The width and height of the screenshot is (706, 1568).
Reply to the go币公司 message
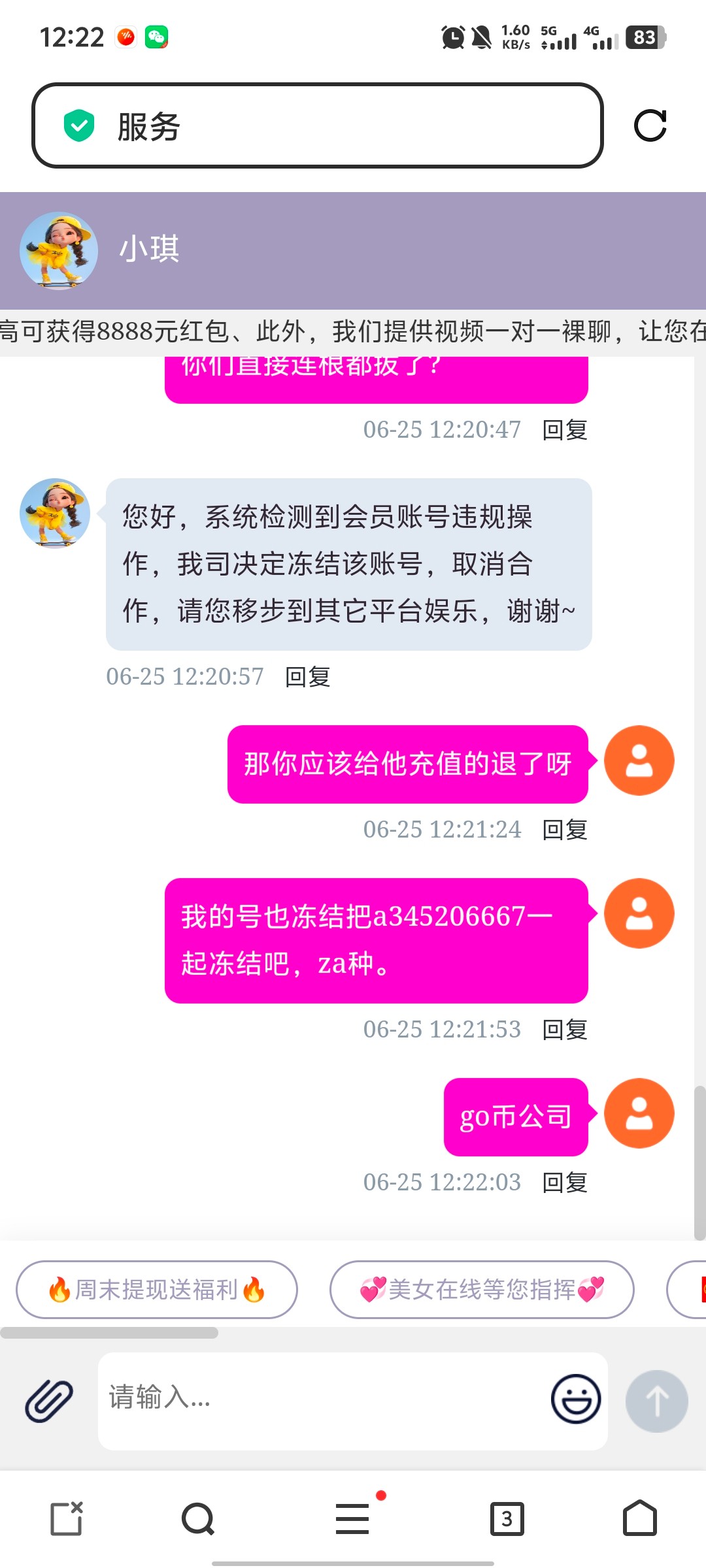[x=564, y=1181]
